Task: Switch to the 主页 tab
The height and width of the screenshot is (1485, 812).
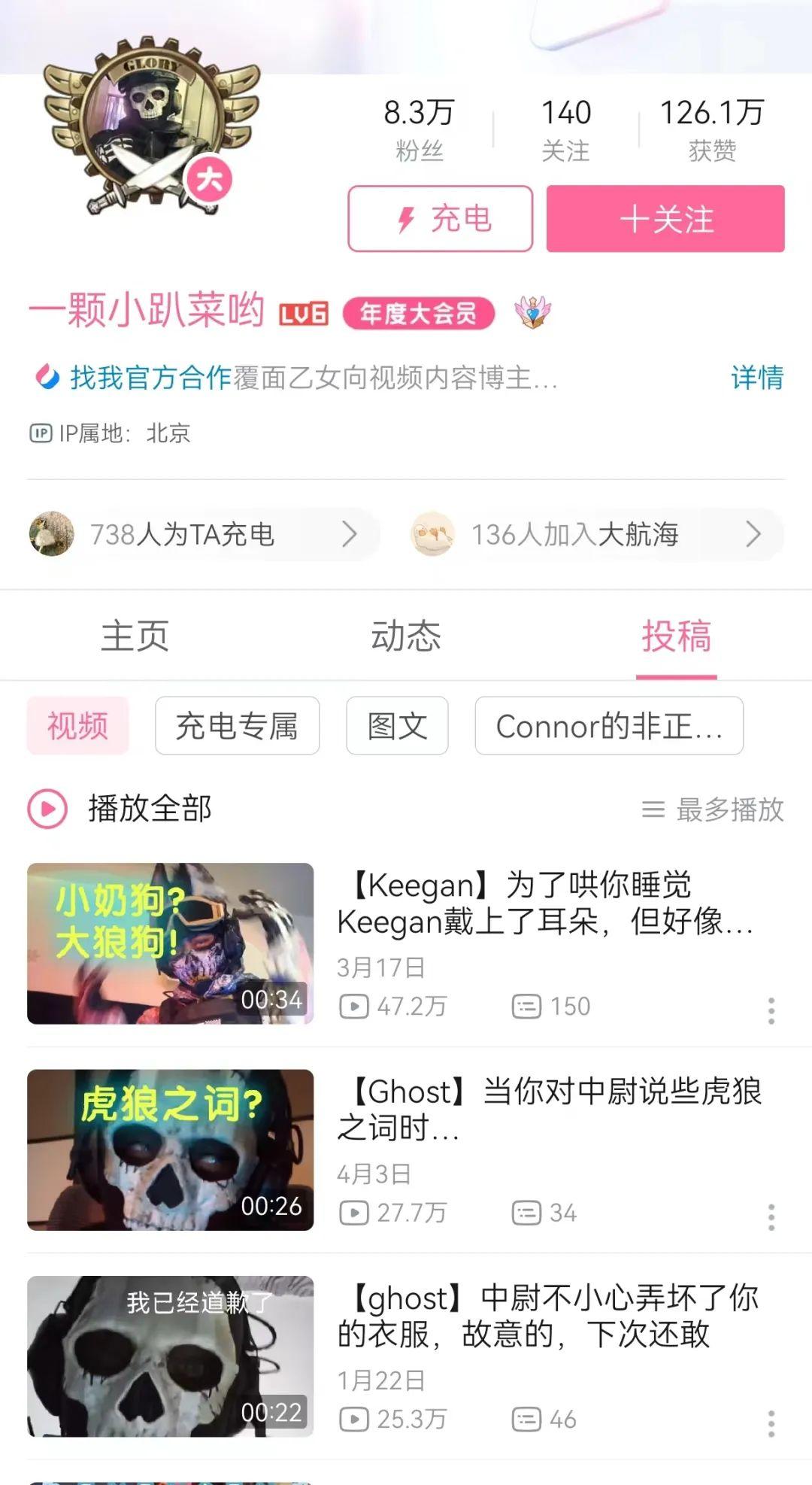Action: point(135,636)
